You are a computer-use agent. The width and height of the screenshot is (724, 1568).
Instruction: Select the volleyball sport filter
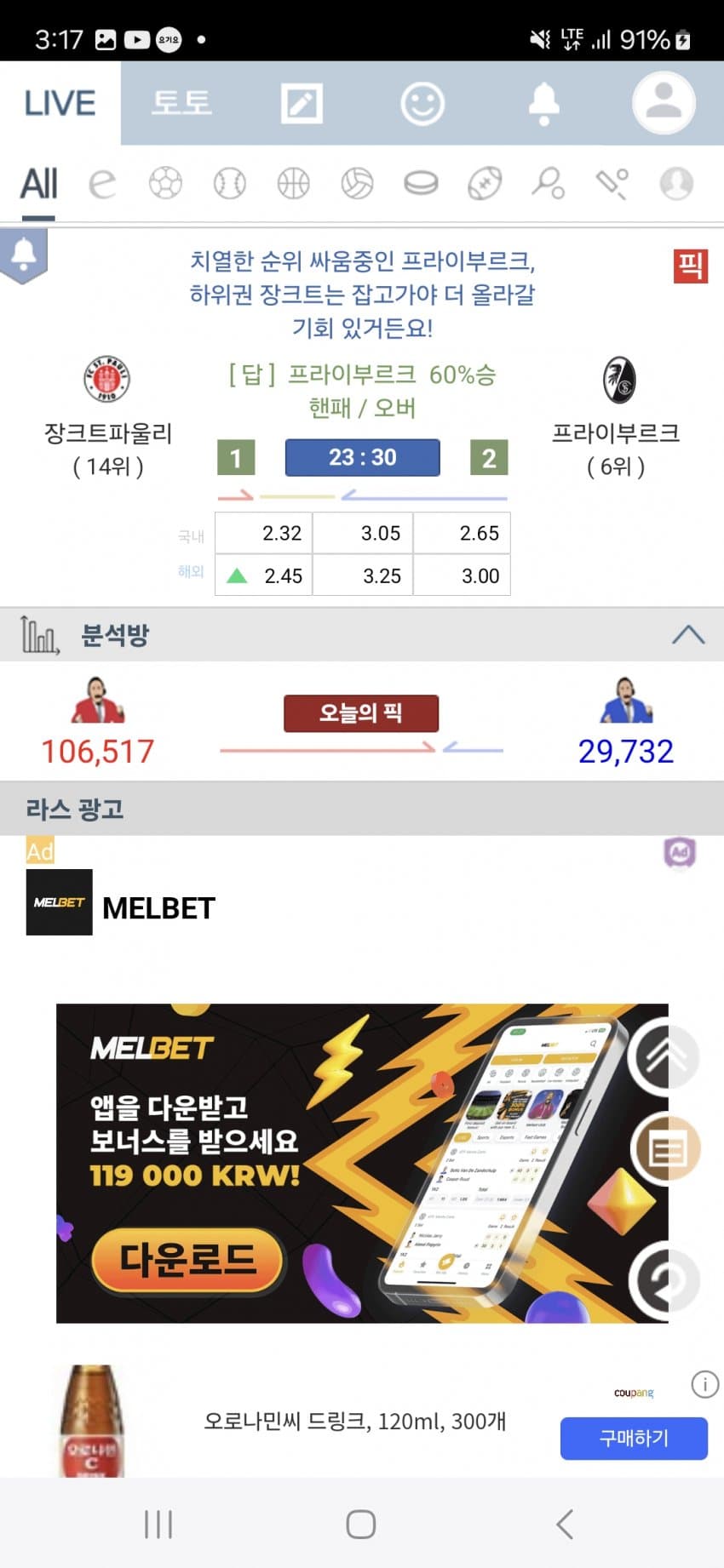tap(357, 183)
